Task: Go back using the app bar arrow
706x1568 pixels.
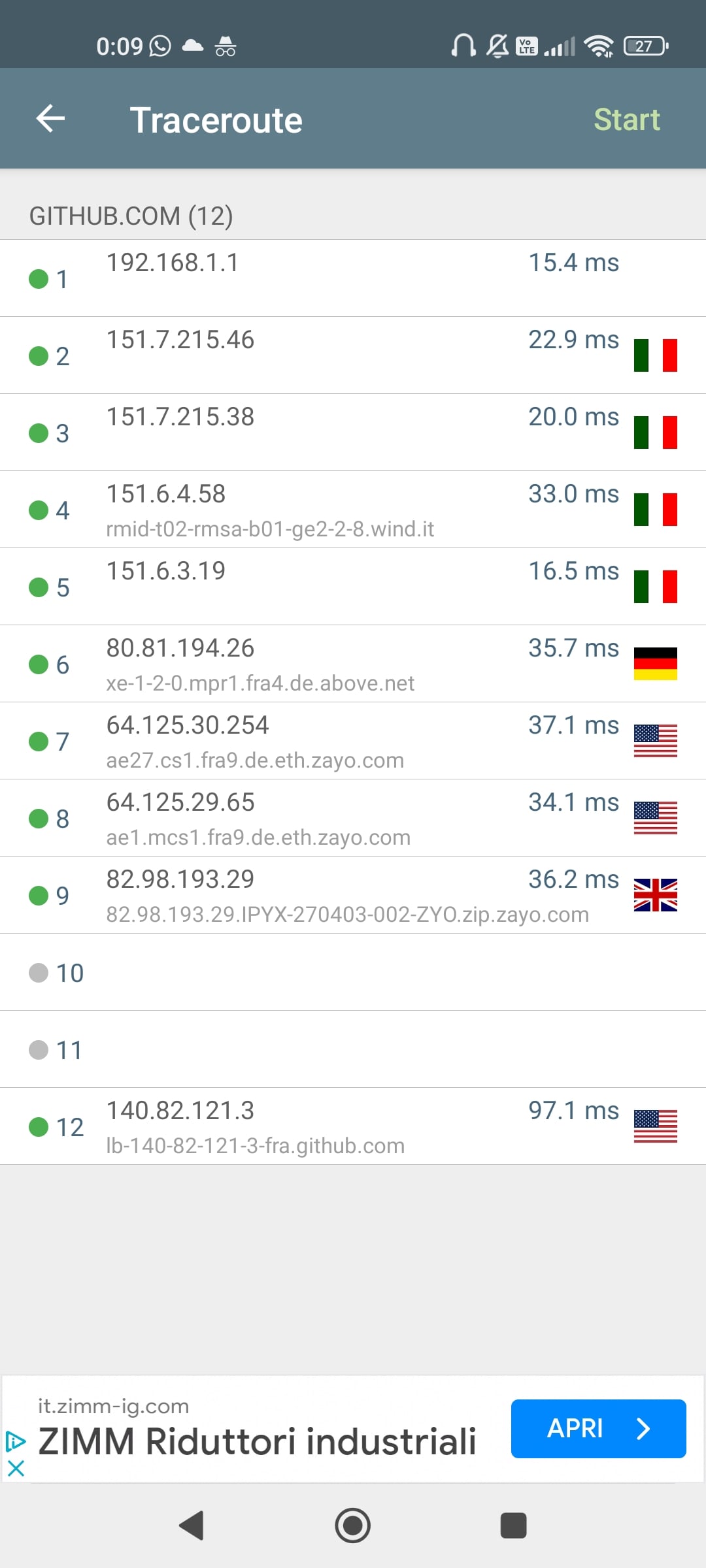Action: pyautogui.click(x=50, y=119)
